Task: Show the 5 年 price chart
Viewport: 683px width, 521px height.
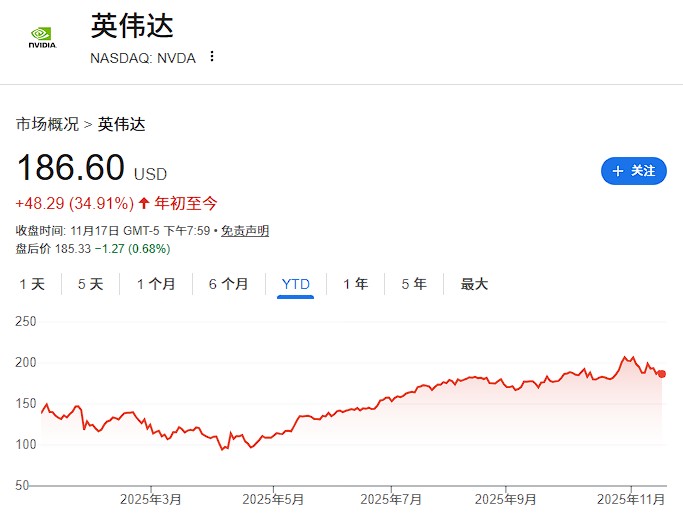Action: coord(413,284)
